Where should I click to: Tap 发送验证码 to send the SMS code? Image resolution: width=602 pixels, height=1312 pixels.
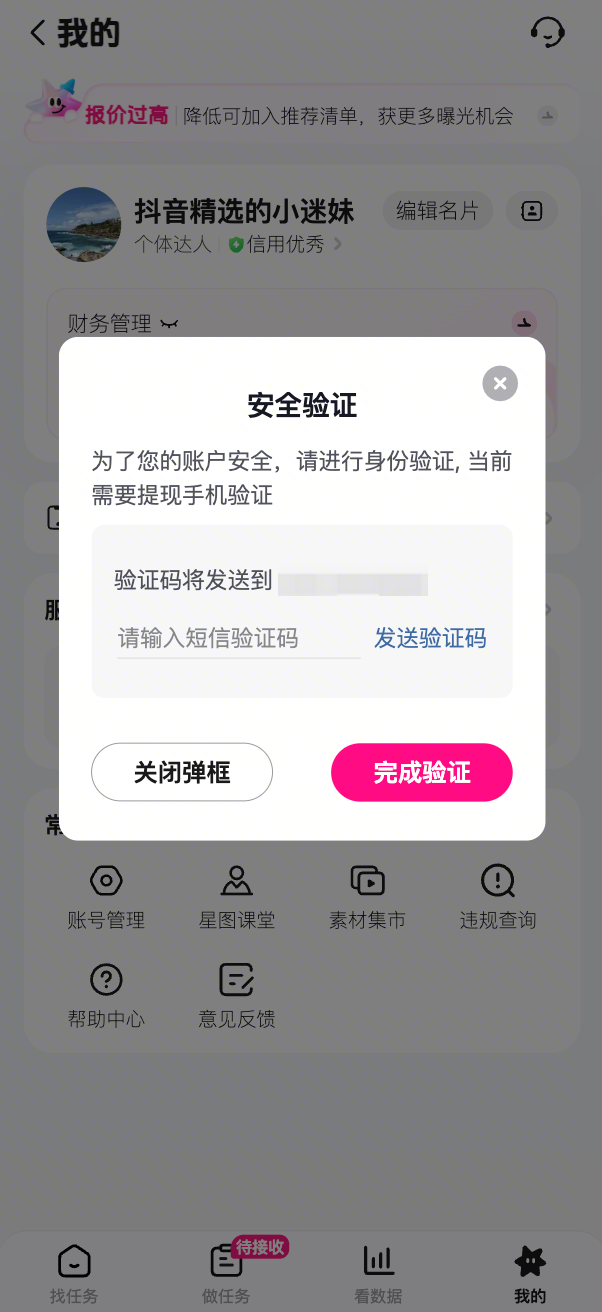coord(430,638)
